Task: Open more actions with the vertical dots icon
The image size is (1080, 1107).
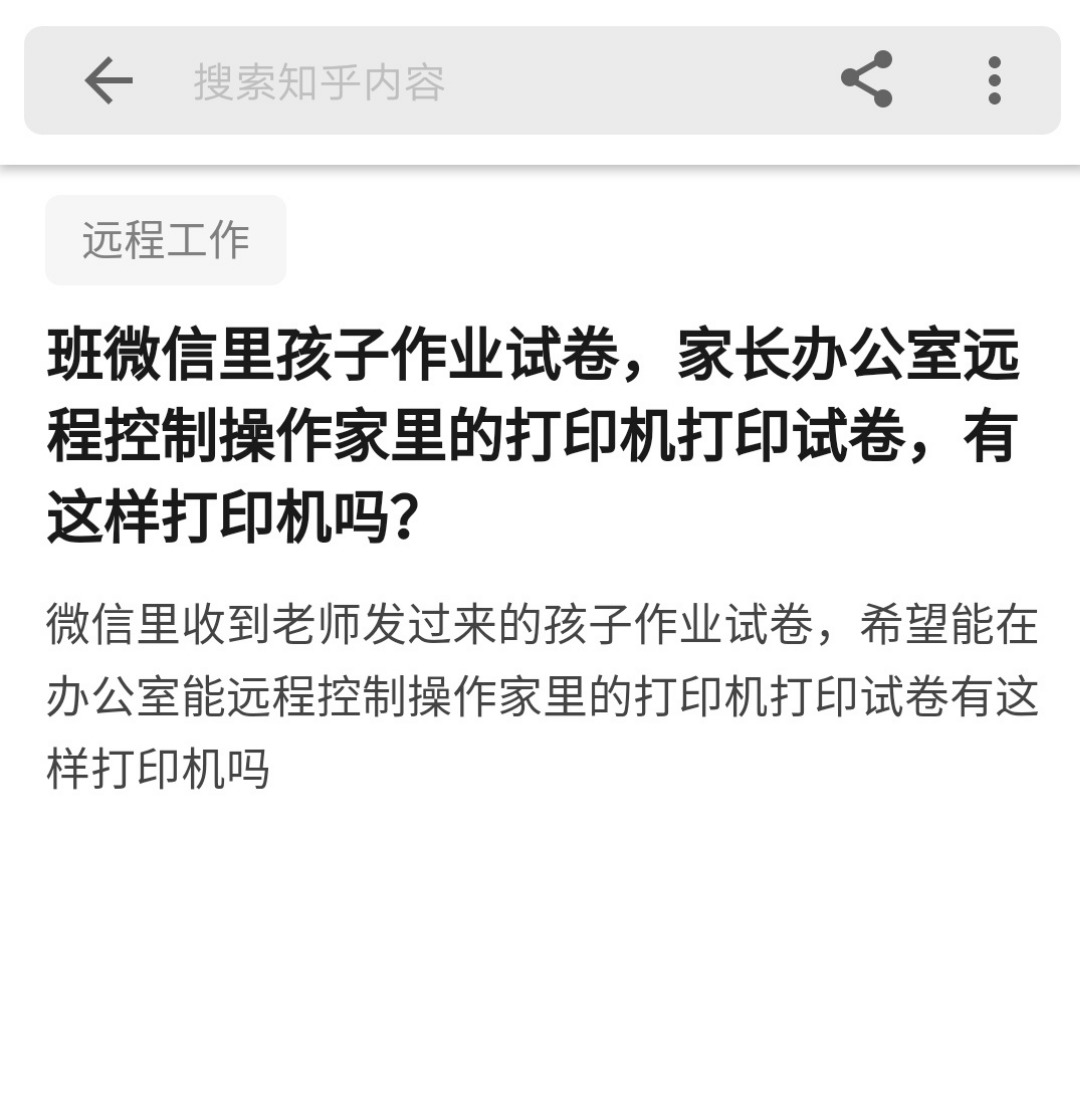Action: click(x=995, y=81)
